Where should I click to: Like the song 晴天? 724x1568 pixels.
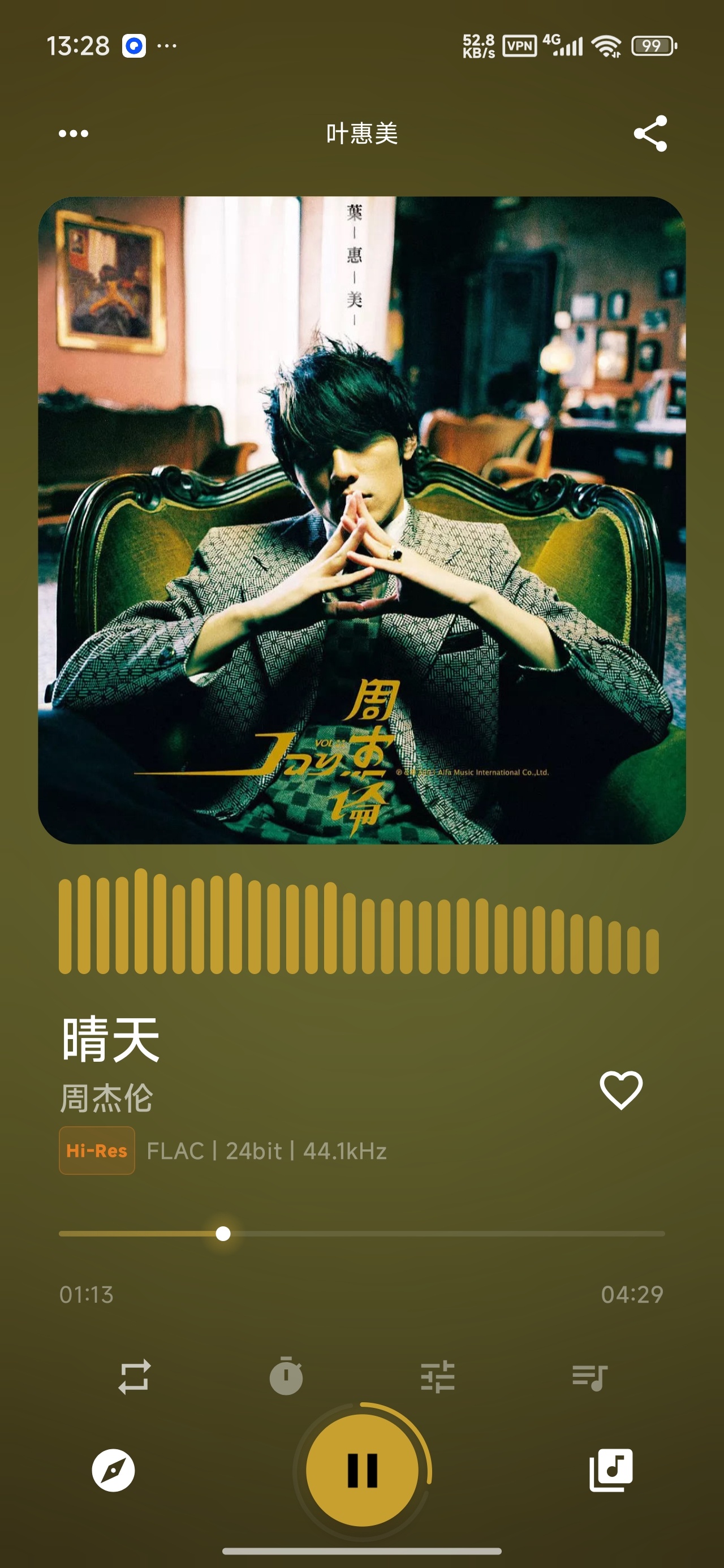pyautogui.click(x=620, y=1089)
